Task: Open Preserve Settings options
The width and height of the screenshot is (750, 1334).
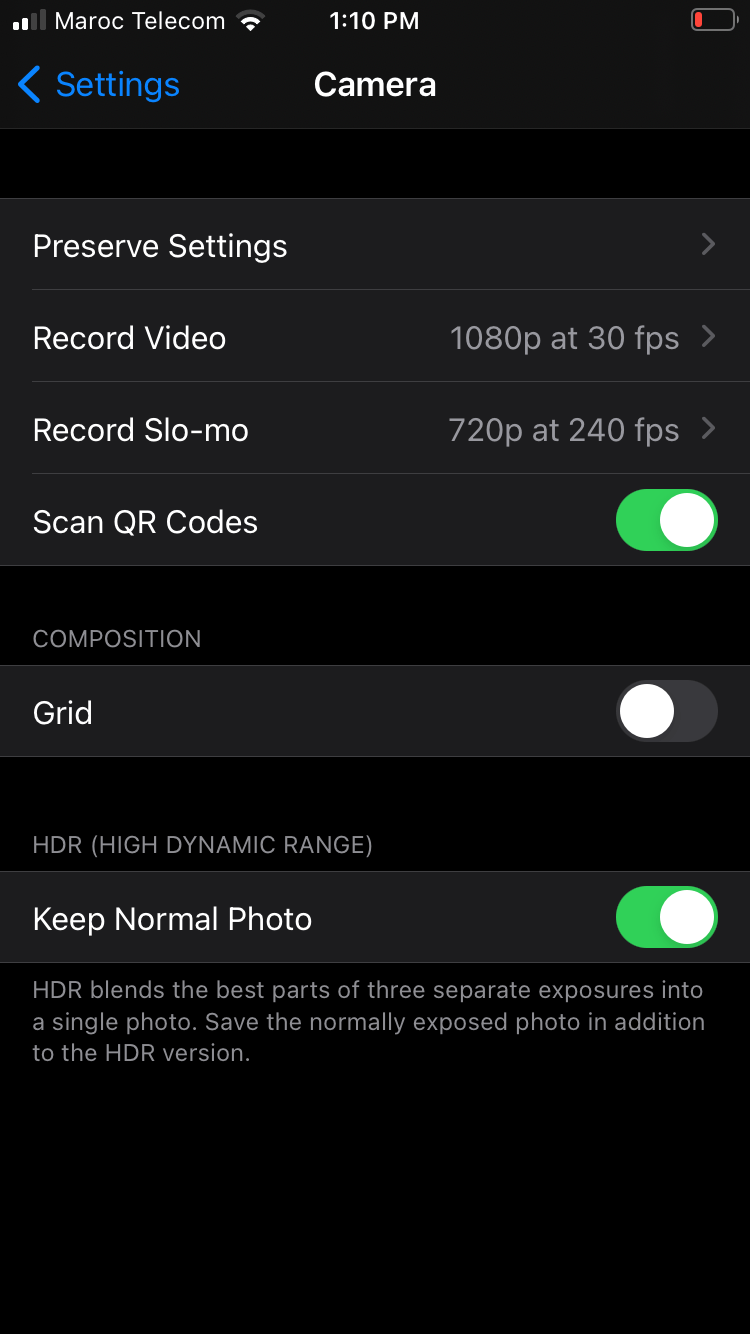Action: [x=375, y=245]
